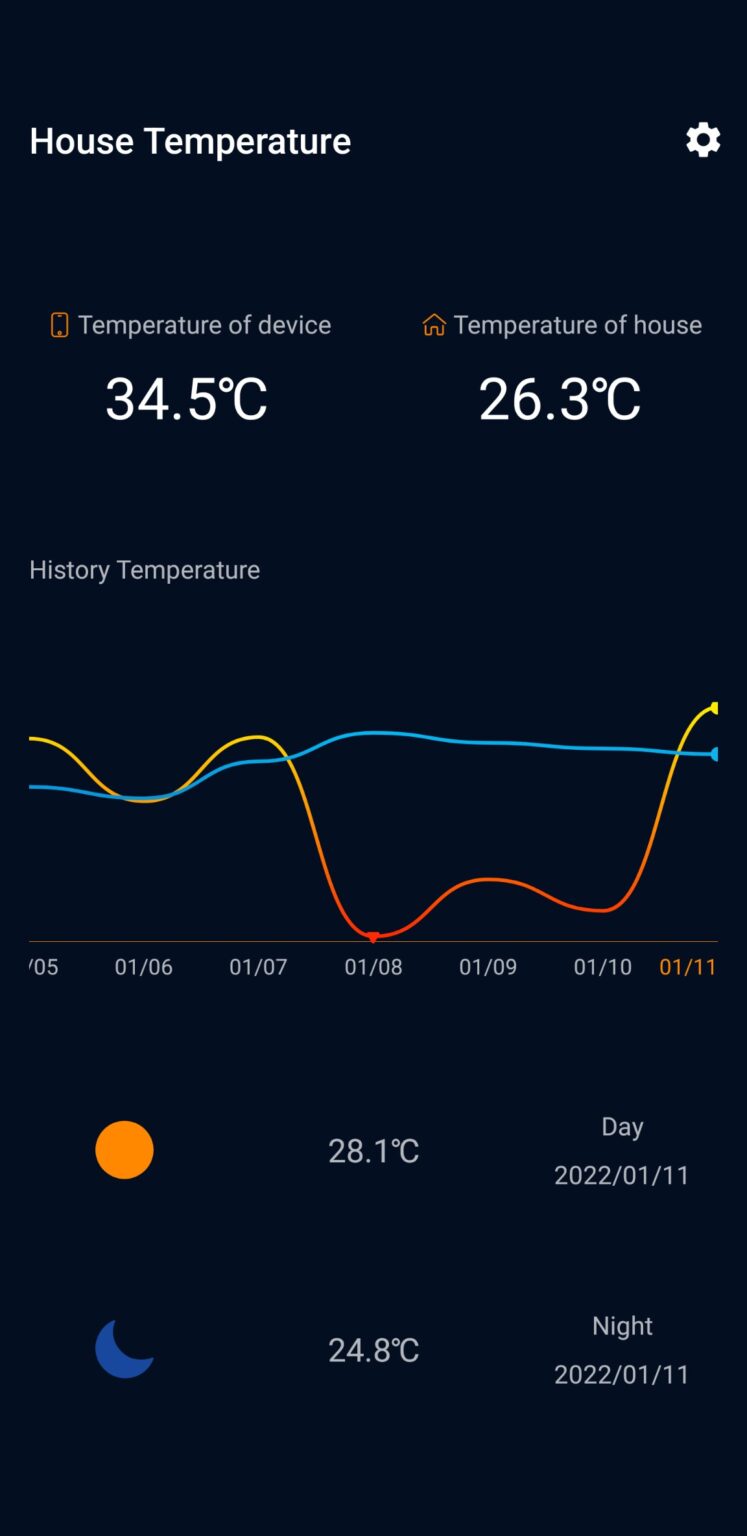Screen dimensions: 747x1536
Task: Select the blue moon icon for nighttime forecast
Action: pos(124,1350)
